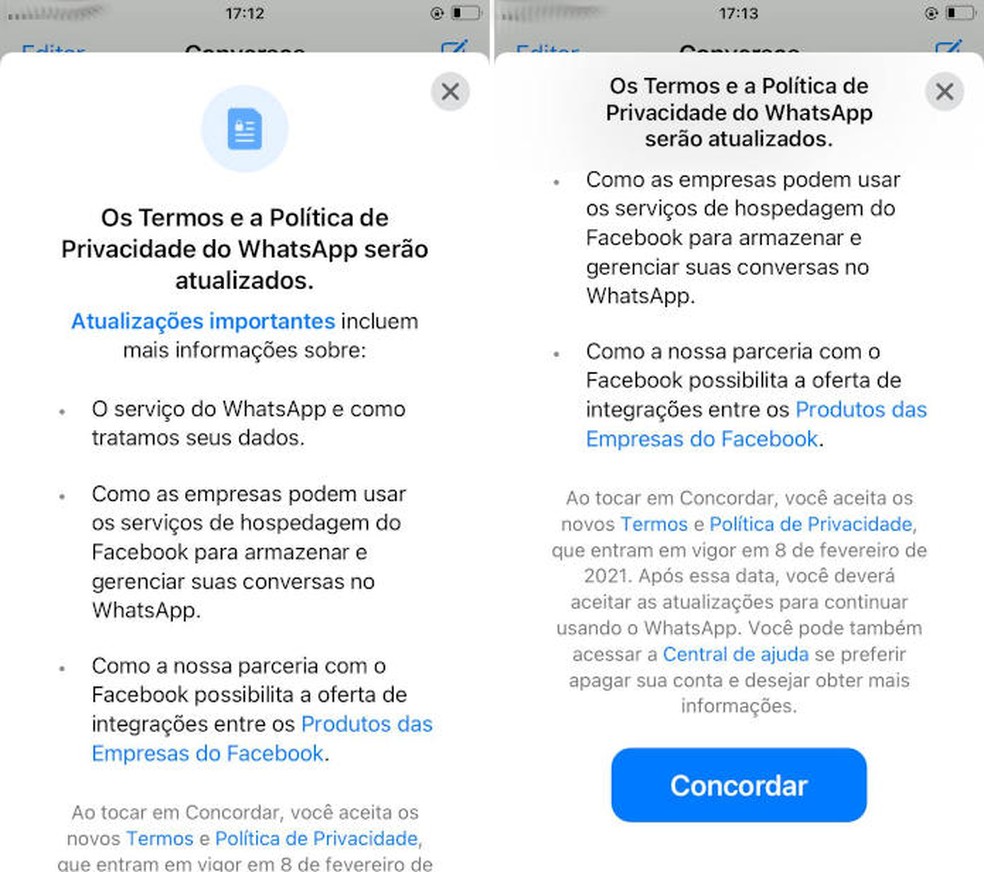This screenshot has width=984, height=872.
Task: Close the dialog that shows the Concordar button
Action: pos(944,92)
